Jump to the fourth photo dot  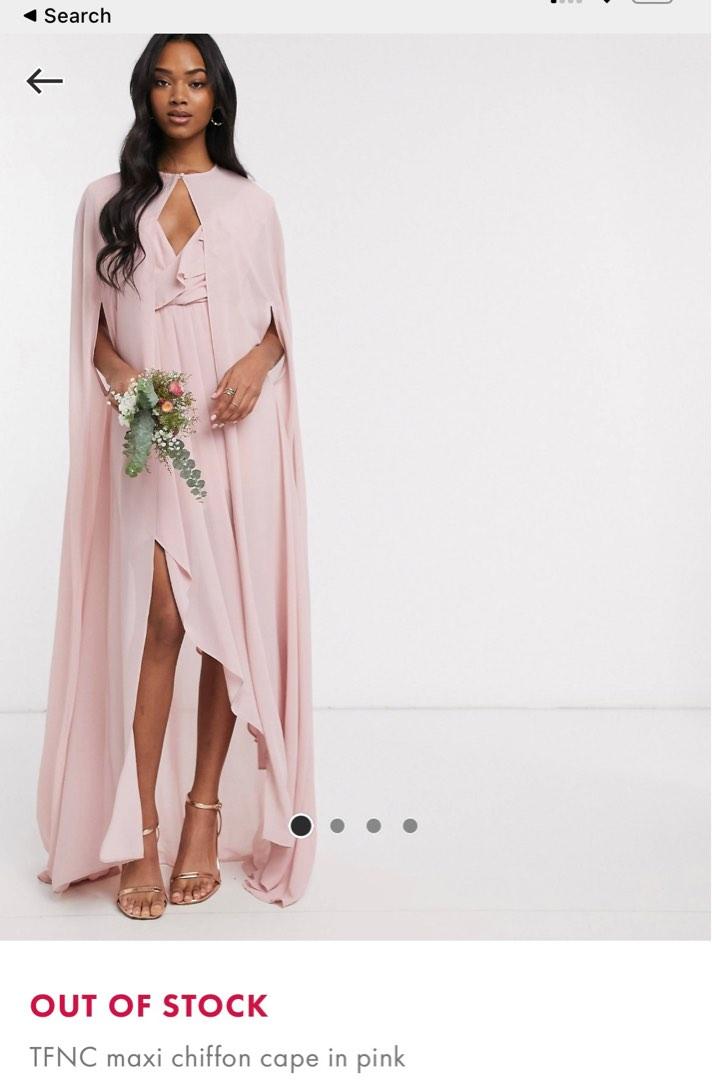[410, 826]
